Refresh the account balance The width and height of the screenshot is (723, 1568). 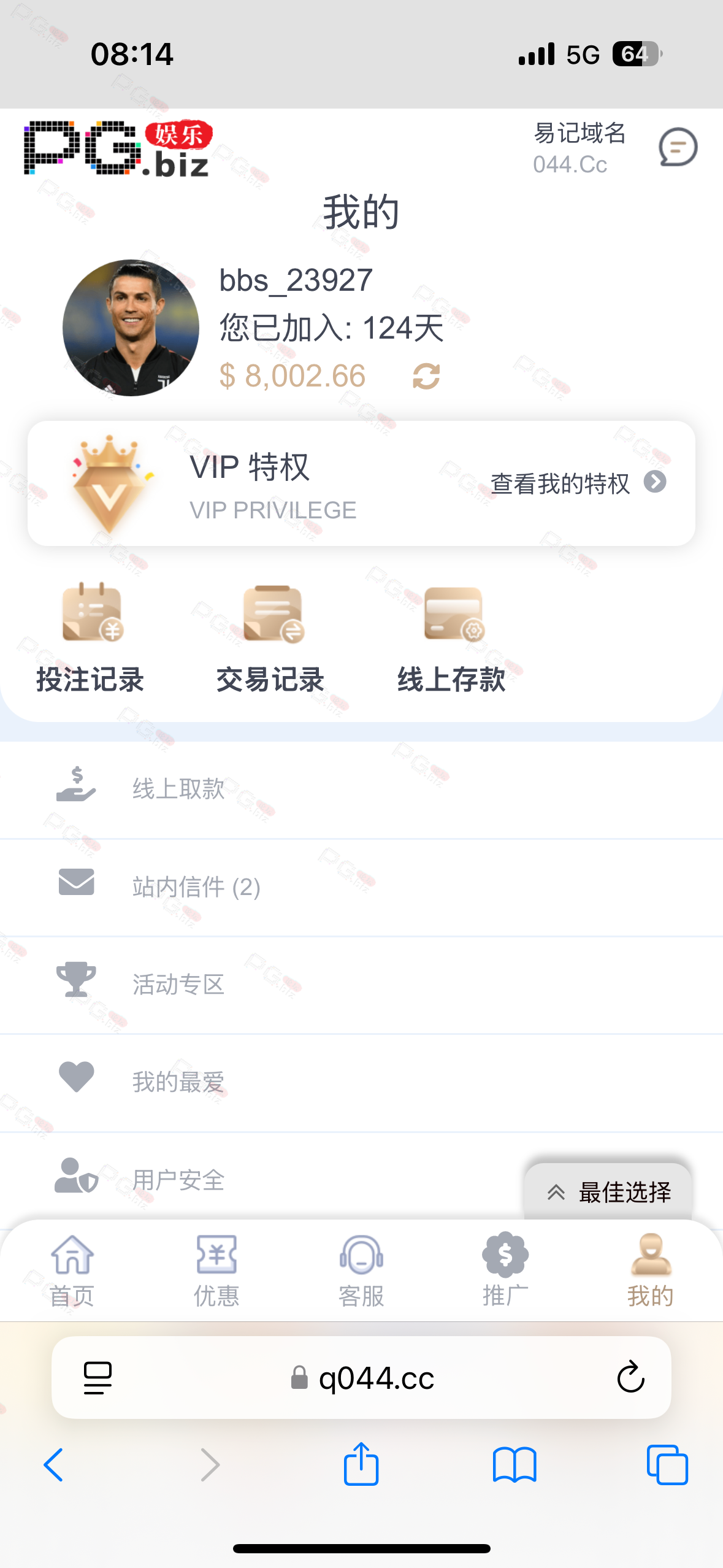pos(426,376)
